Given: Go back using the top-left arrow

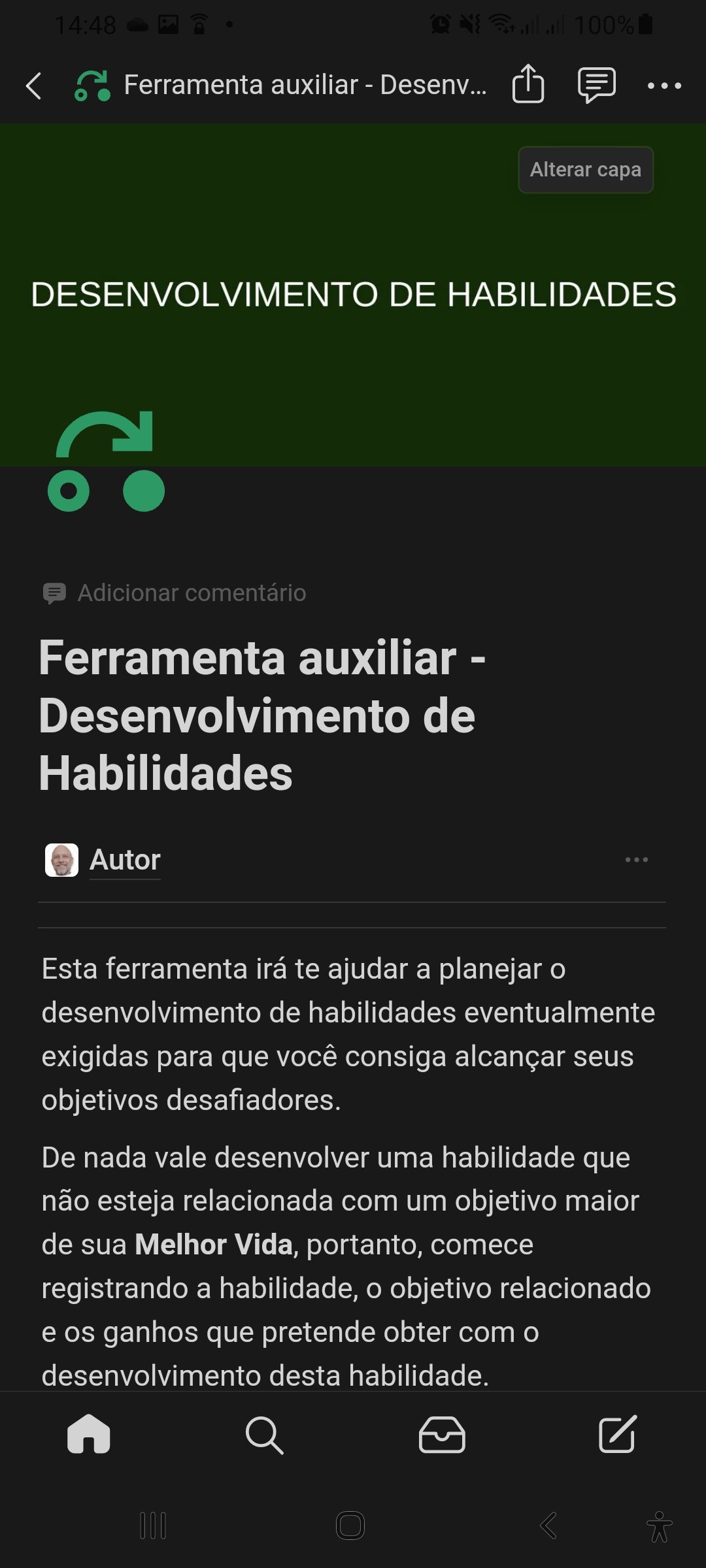Looking at the screenshot, I should pos(34,86).
